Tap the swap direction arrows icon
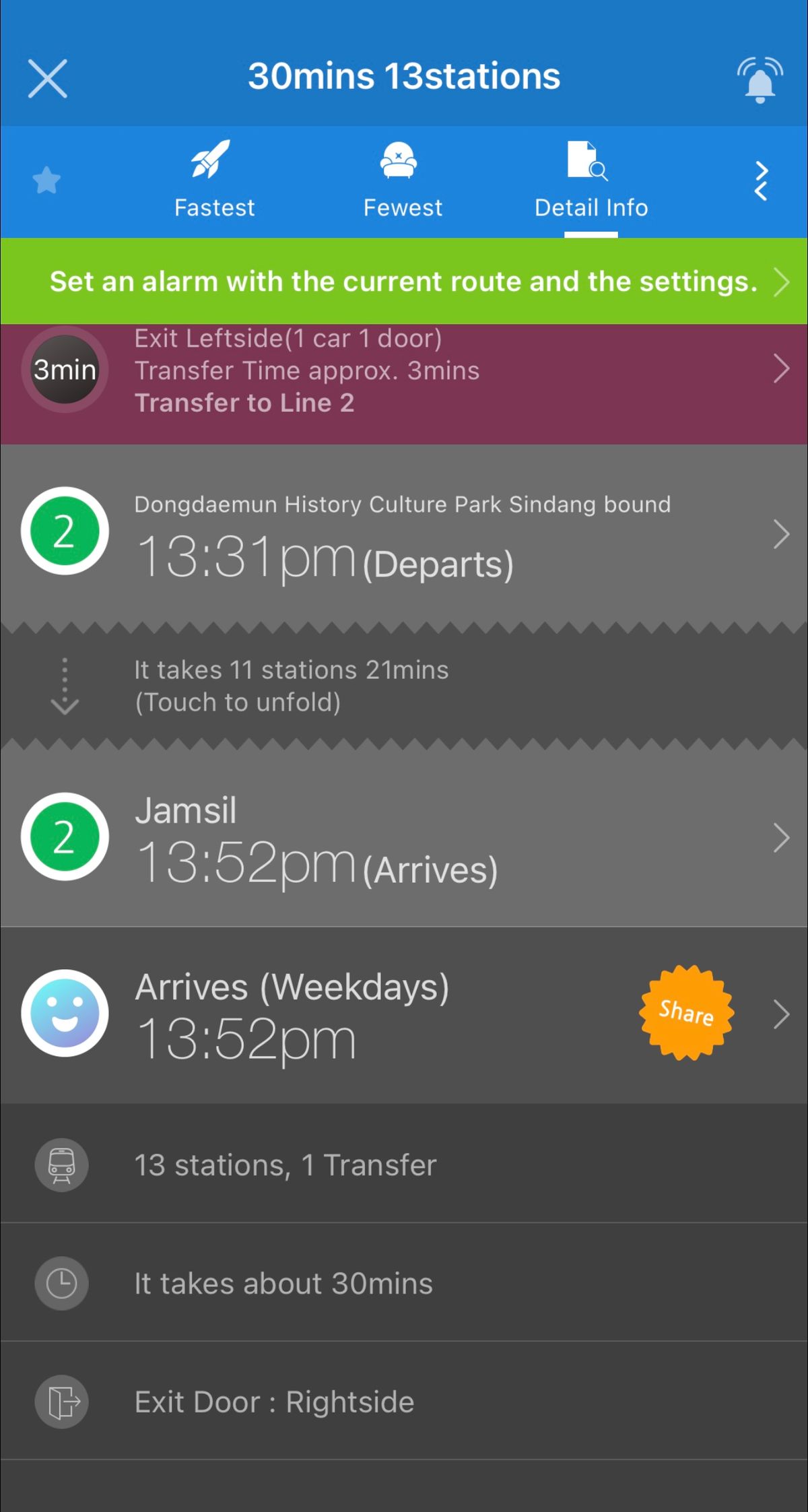This screenshot has height=1512, width=808. (x=761, y=180)
